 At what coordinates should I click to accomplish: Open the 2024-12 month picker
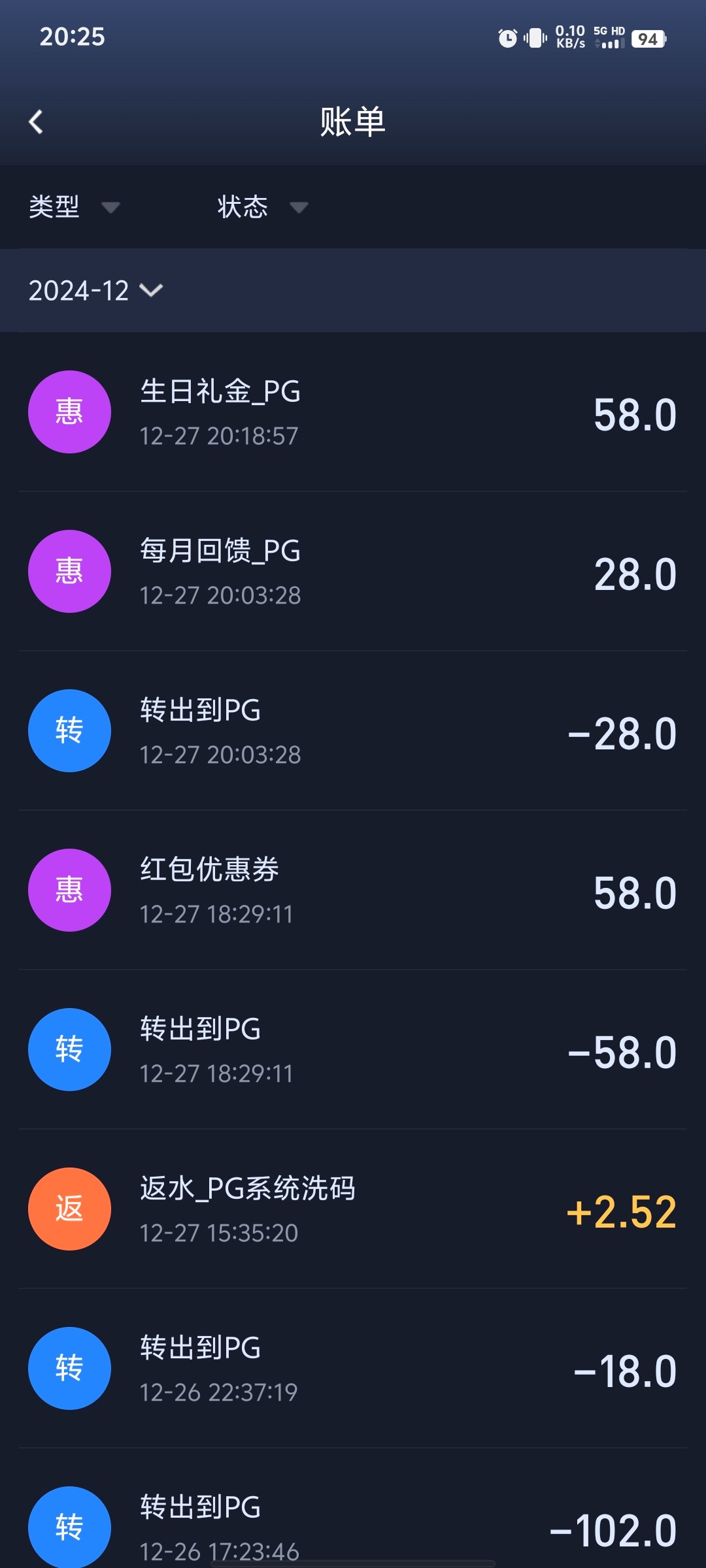point(95,291)
